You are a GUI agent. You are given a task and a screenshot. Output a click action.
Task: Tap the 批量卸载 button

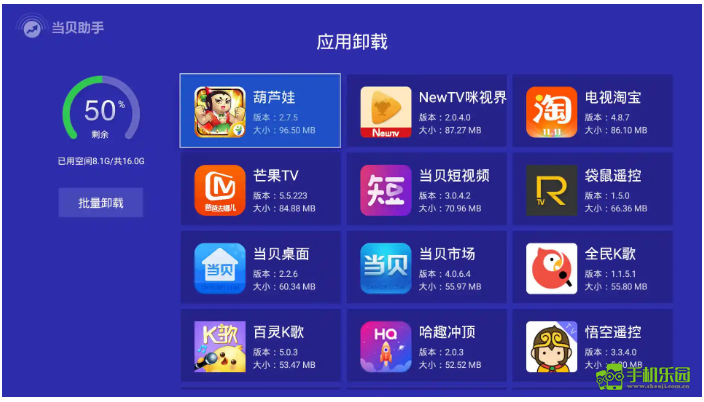tap(100, 203)
